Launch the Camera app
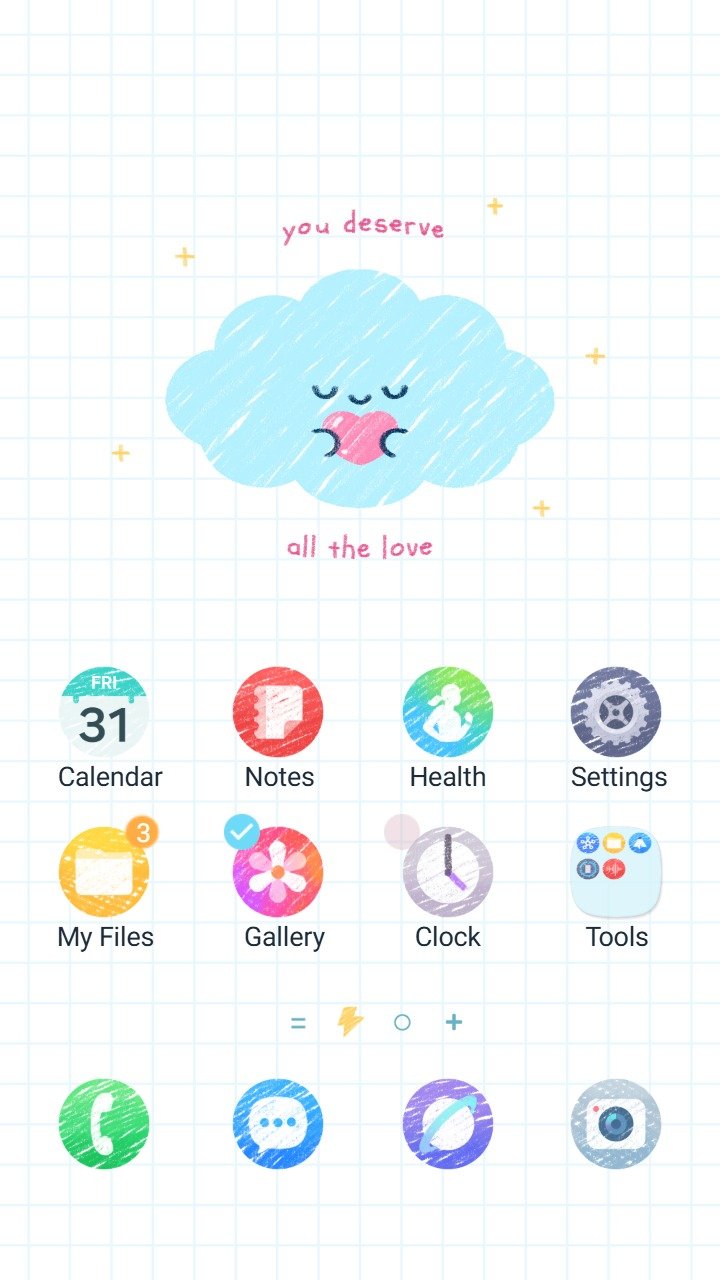The width and height of the screenshot is (720, 1280). 616,1123
